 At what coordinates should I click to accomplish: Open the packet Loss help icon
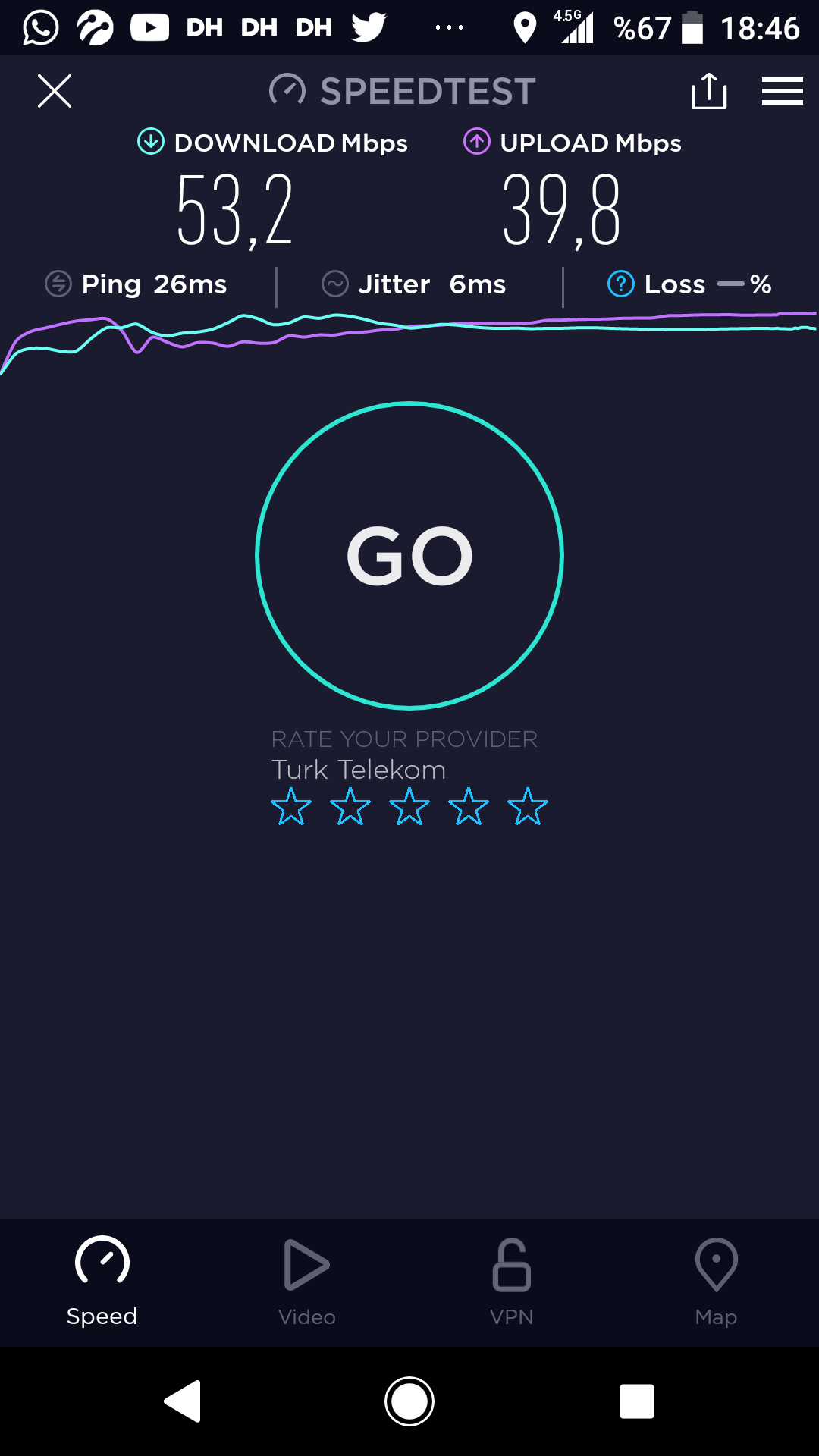point(621,284)
